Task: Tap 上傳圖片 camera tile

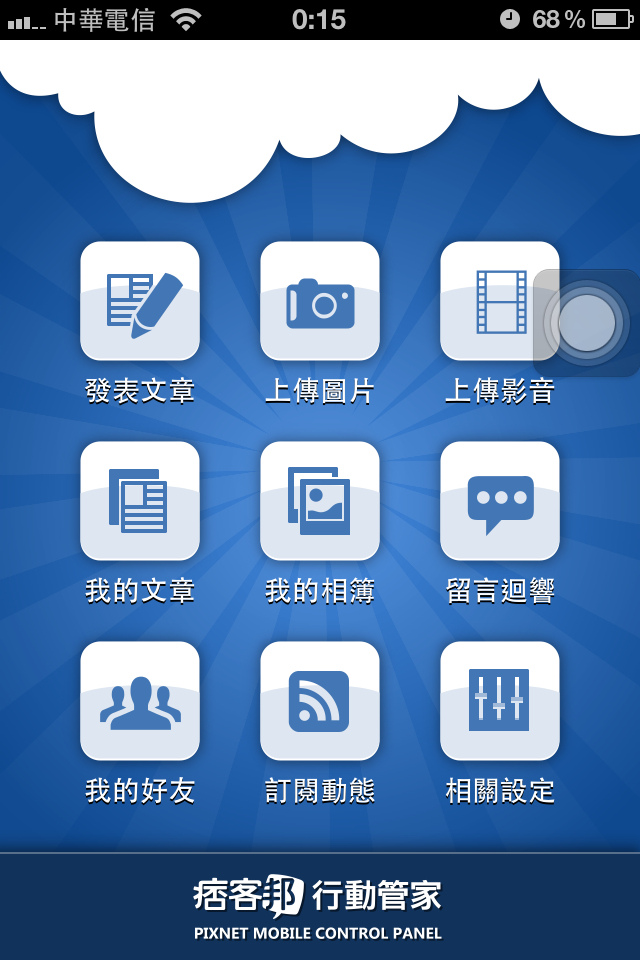Action: pyautogui.click(x=320, y=301)
